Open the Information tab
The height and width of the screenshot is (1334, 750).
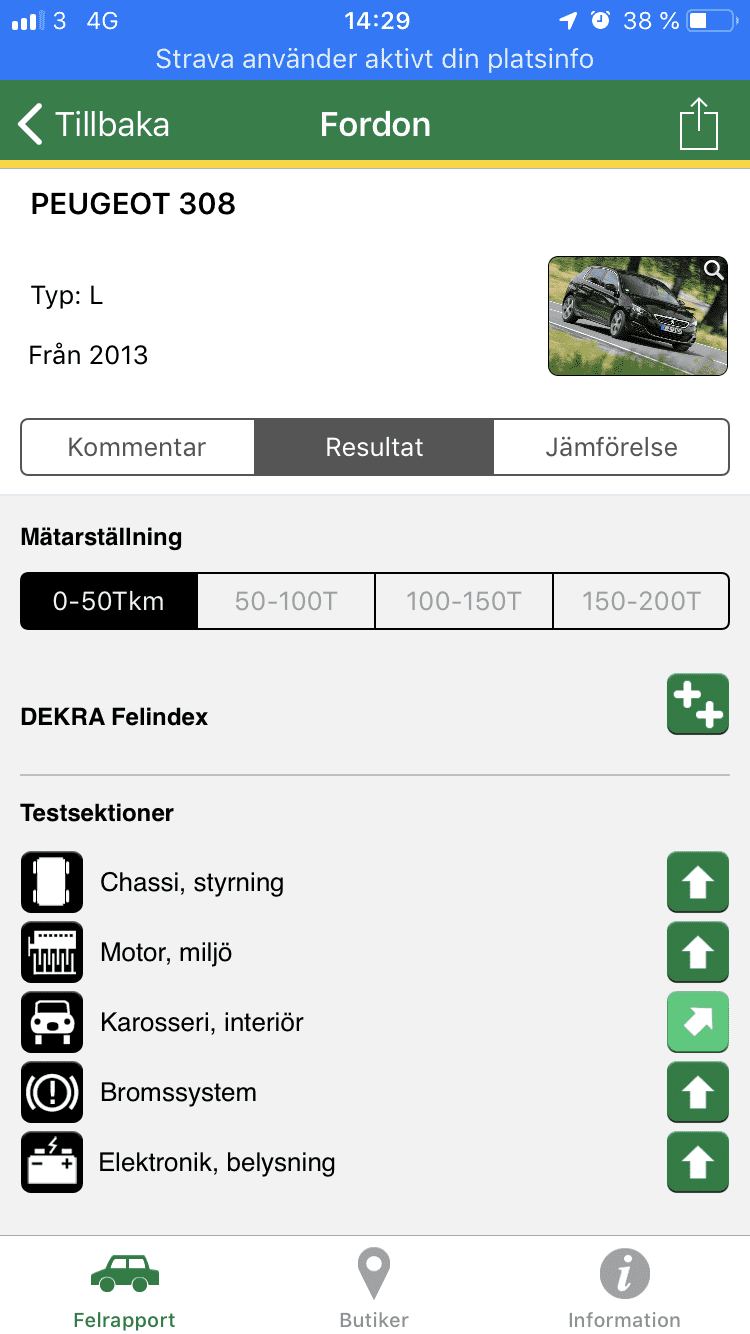click(624, 1290)
